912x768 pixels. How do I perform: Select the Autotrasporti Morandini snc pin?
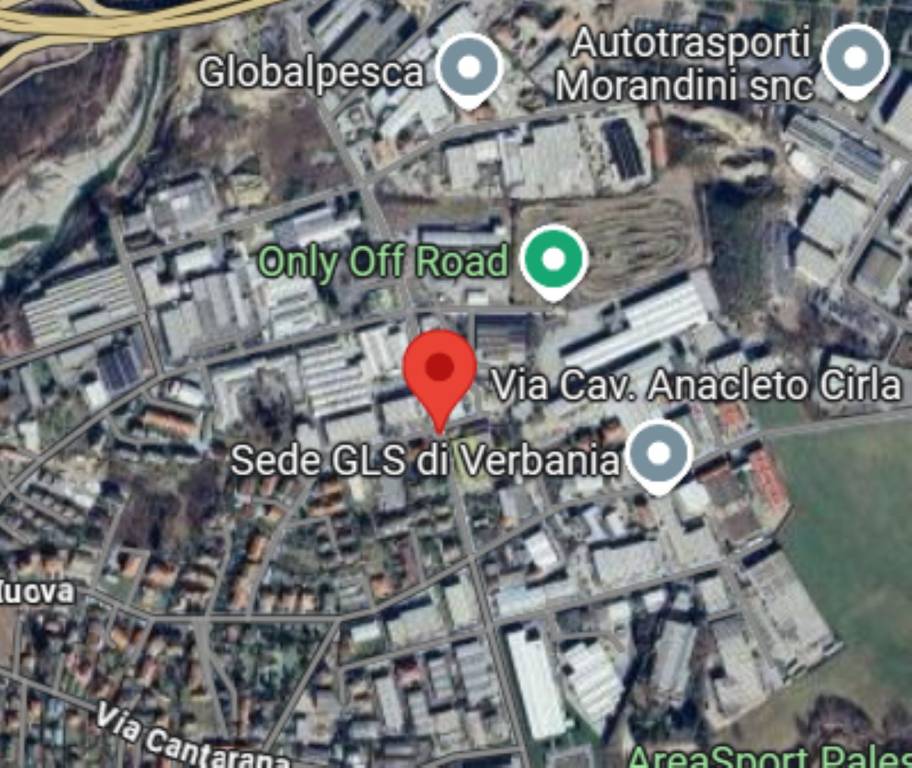coord(855,59)
